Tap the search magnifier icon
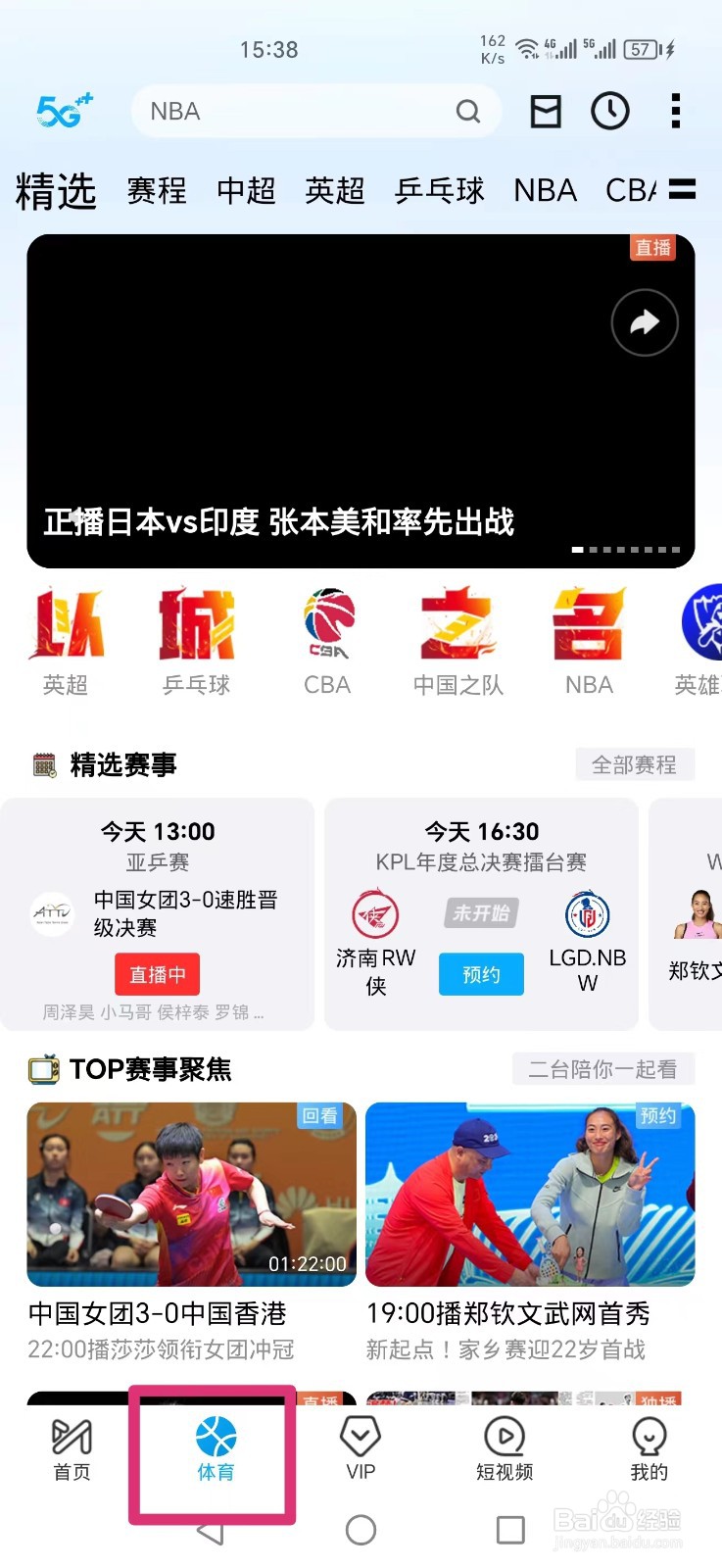 pyautogui.click(x=468, y=111)
